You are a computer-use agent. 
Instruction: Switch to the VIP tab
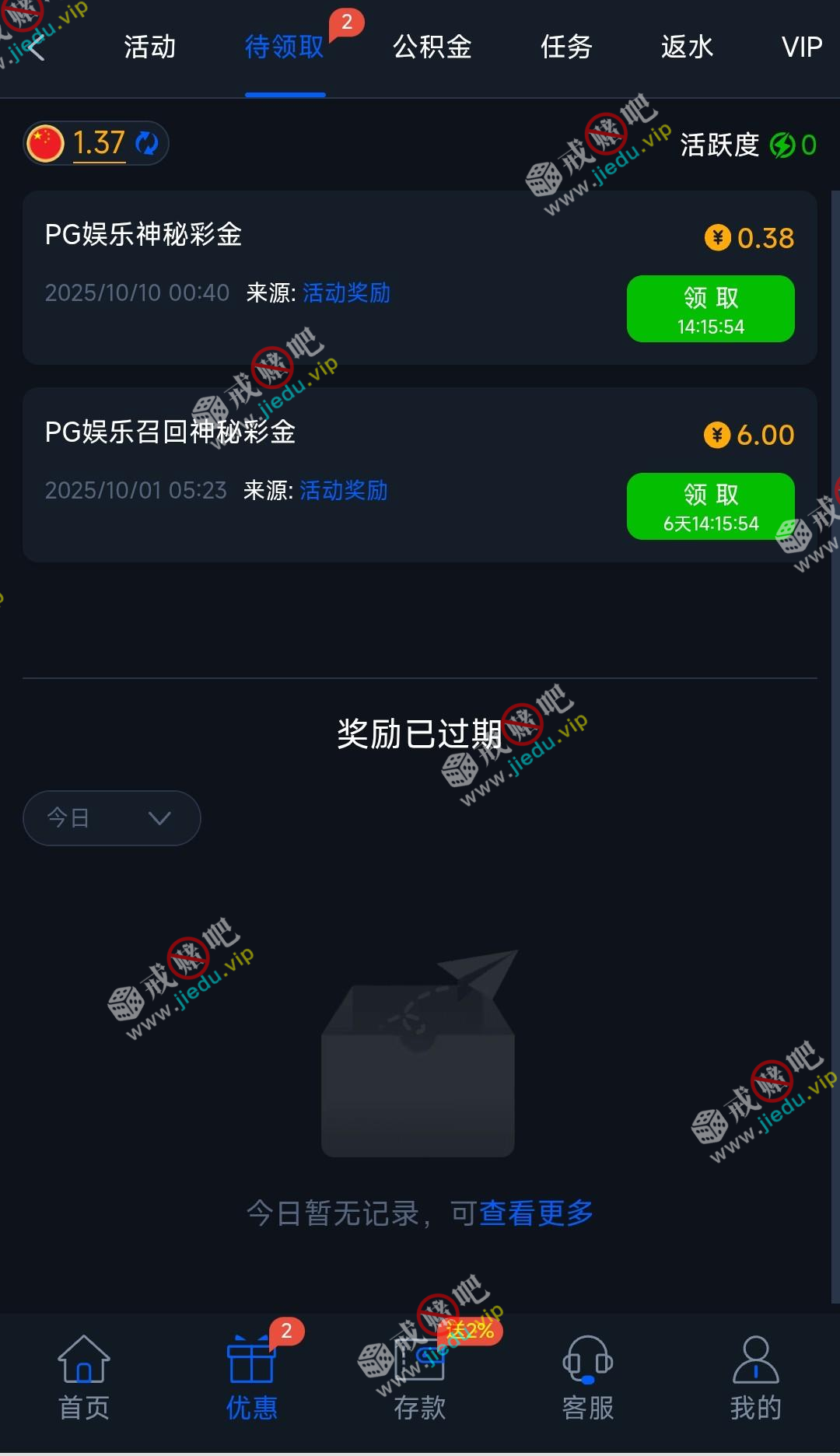801,47
